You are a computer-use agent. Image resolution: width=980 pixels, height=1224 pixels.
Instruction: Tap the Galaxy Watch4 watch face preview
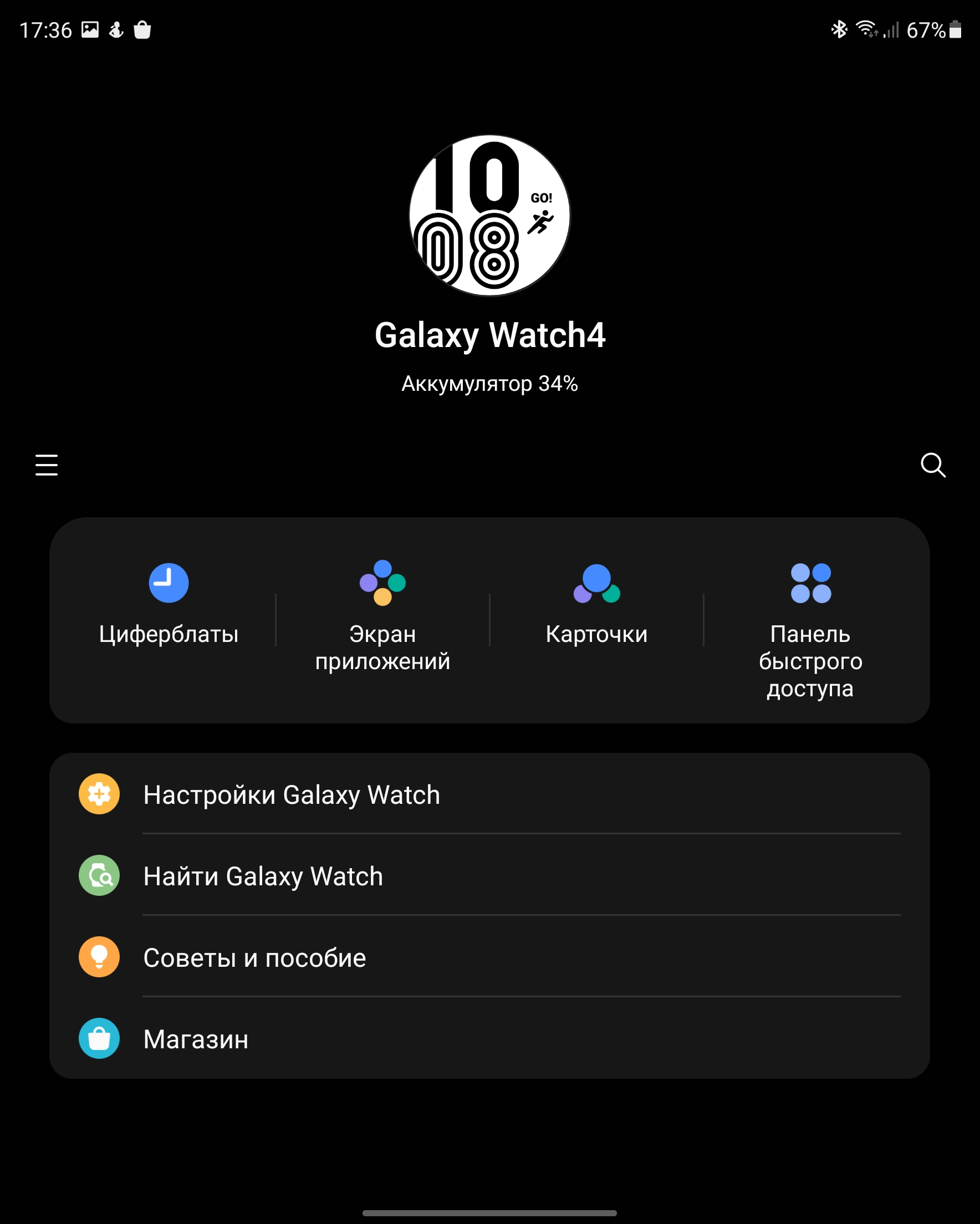[489, 216]
